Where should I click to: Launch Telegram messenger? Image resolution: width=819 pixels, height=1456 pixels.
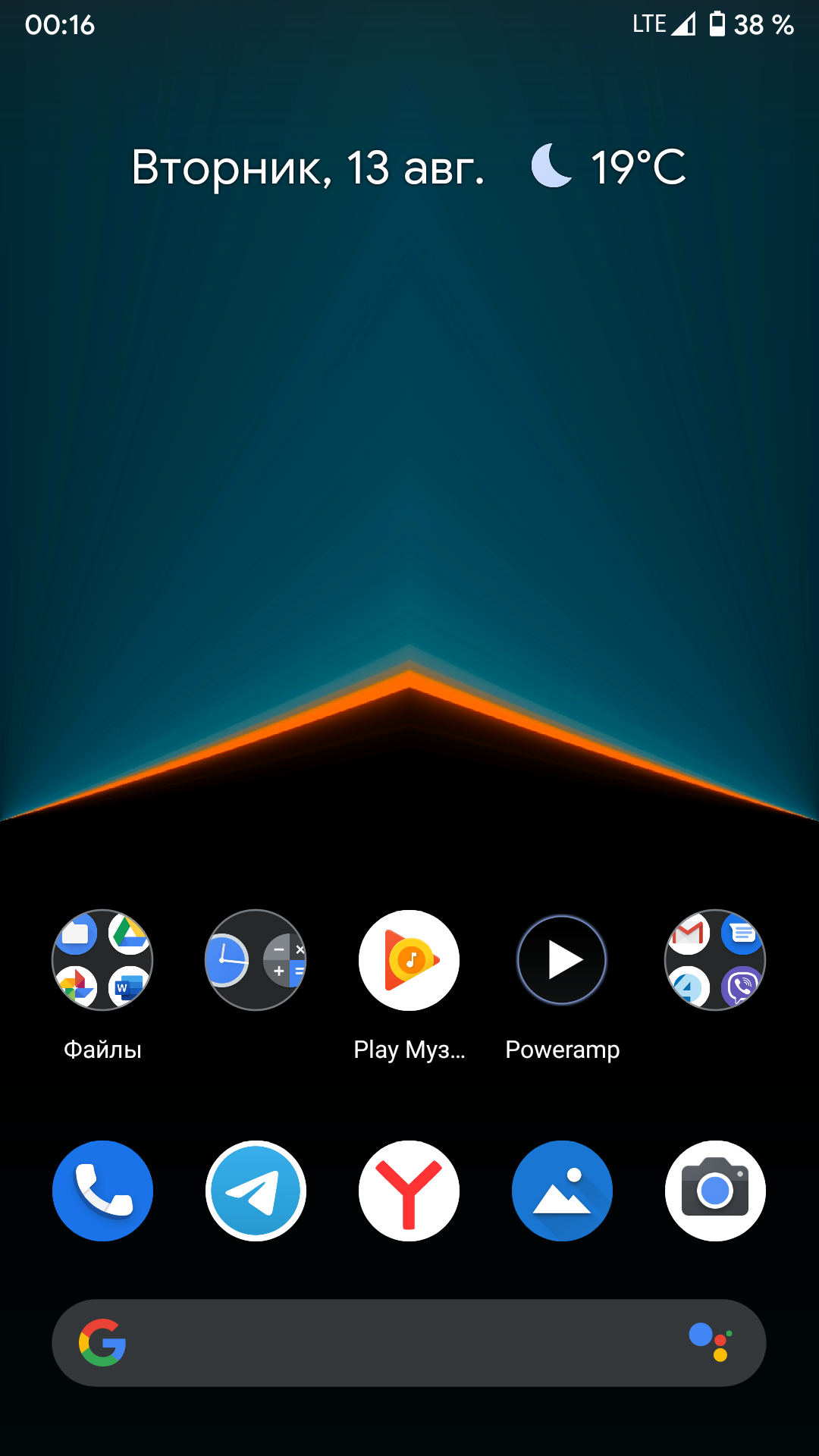256,1191
